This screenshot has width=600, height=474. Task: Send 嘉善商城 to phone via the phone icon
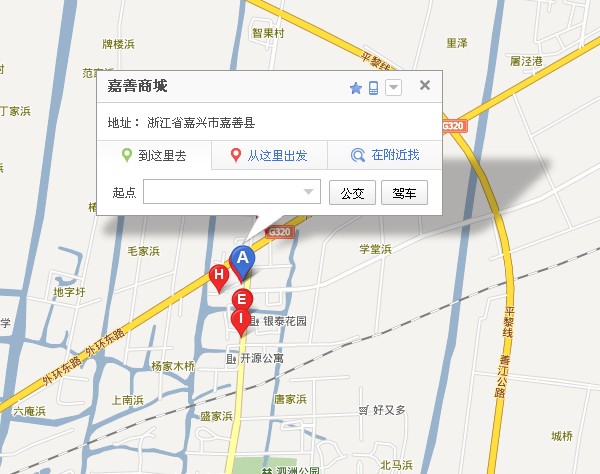[373, 88]
